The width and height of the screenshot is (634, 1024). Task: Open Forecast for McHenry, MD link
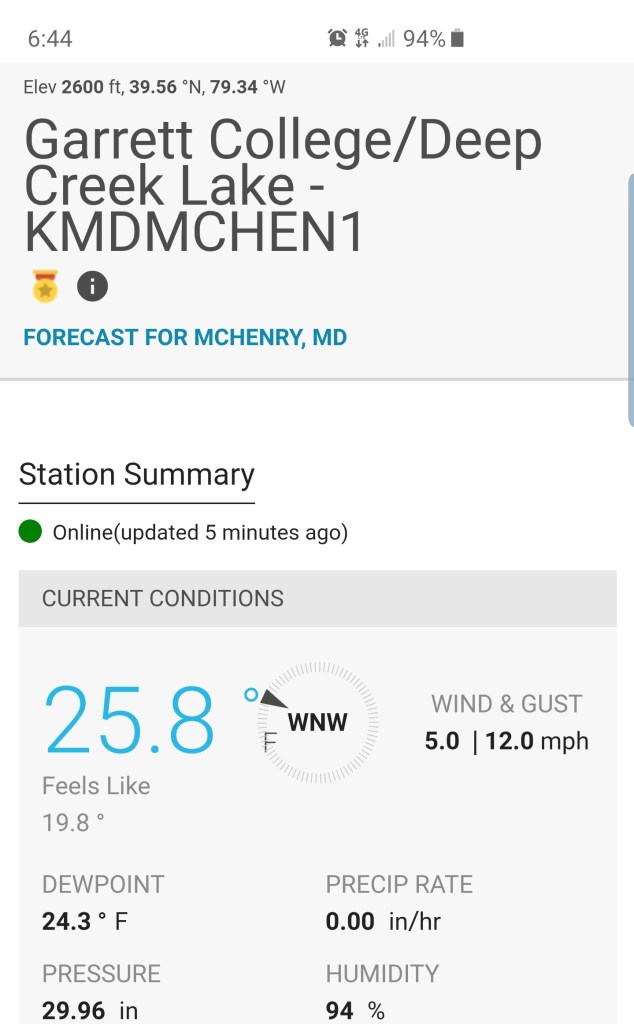coord(185,337)
